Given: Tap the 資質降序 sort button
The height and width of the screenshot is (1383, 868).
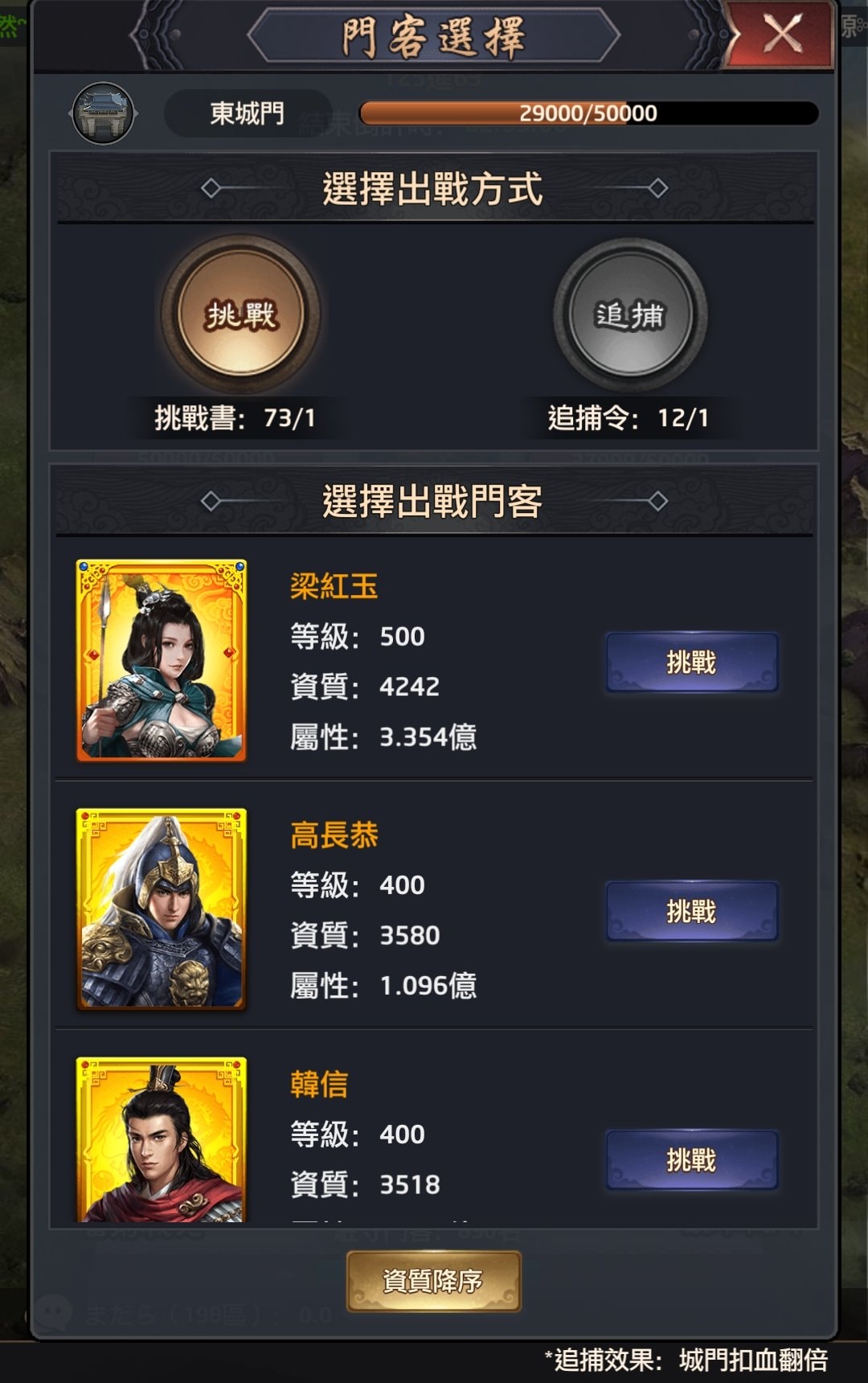Looking at the screenshot, I should pyautogui.click(x=433, y=1281).
